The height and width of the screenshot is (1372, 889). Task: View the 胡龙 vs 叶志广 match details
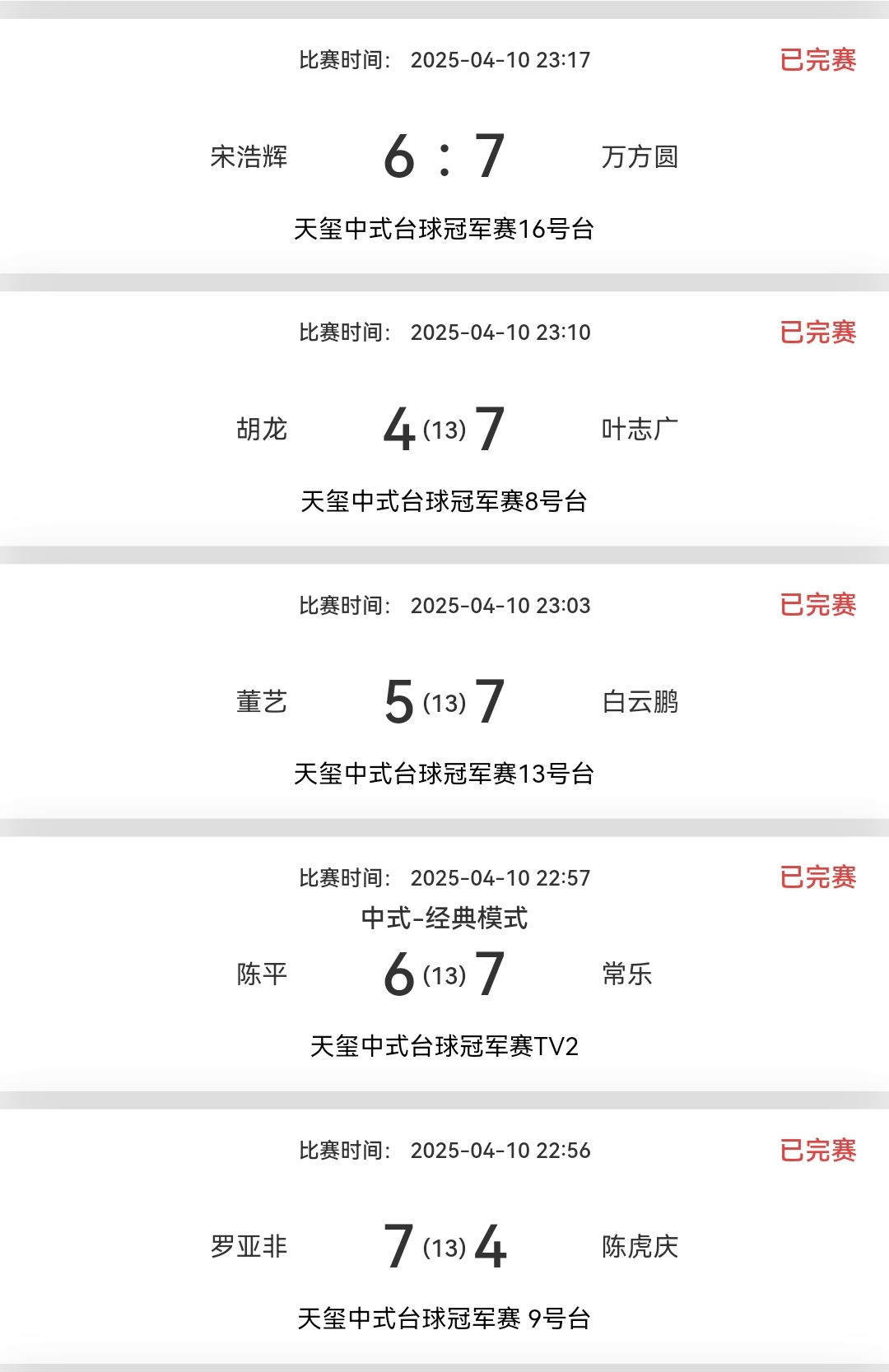[x=444, y=429]
